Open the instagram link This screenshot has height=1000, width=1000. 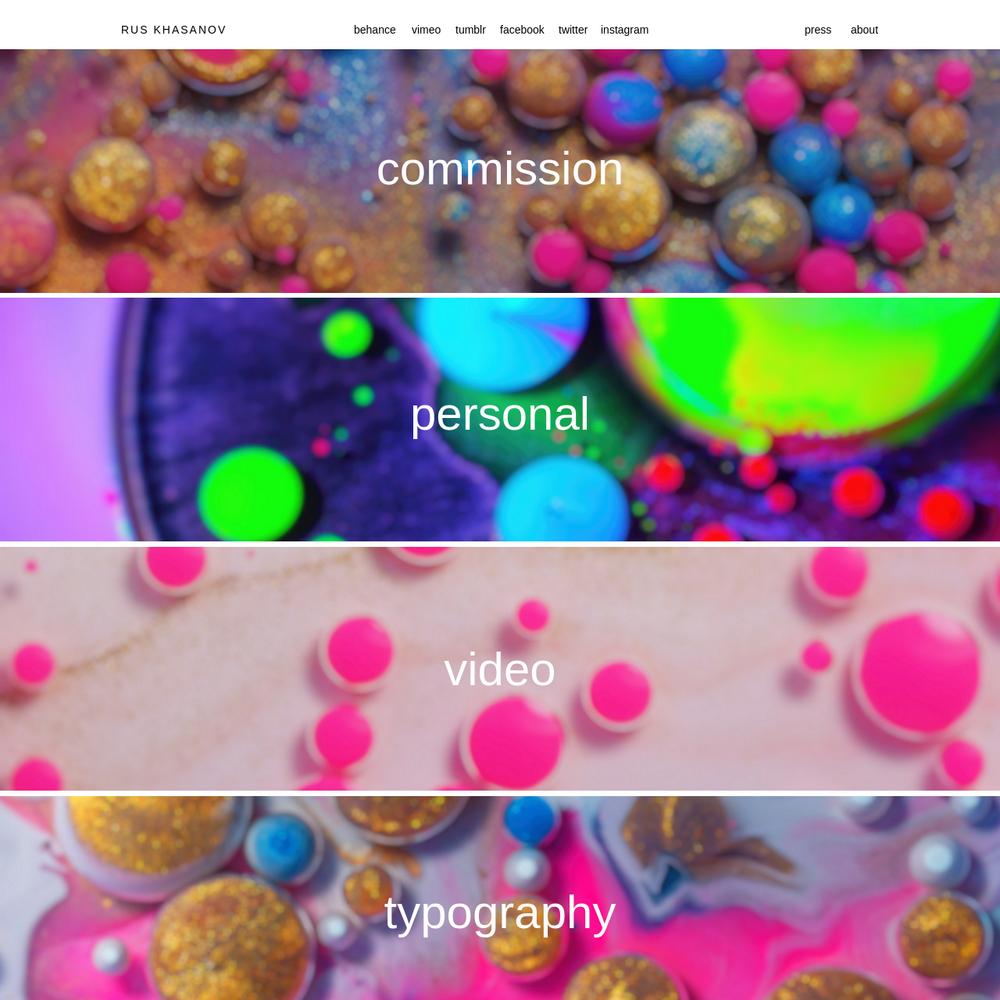coord(624,30)
